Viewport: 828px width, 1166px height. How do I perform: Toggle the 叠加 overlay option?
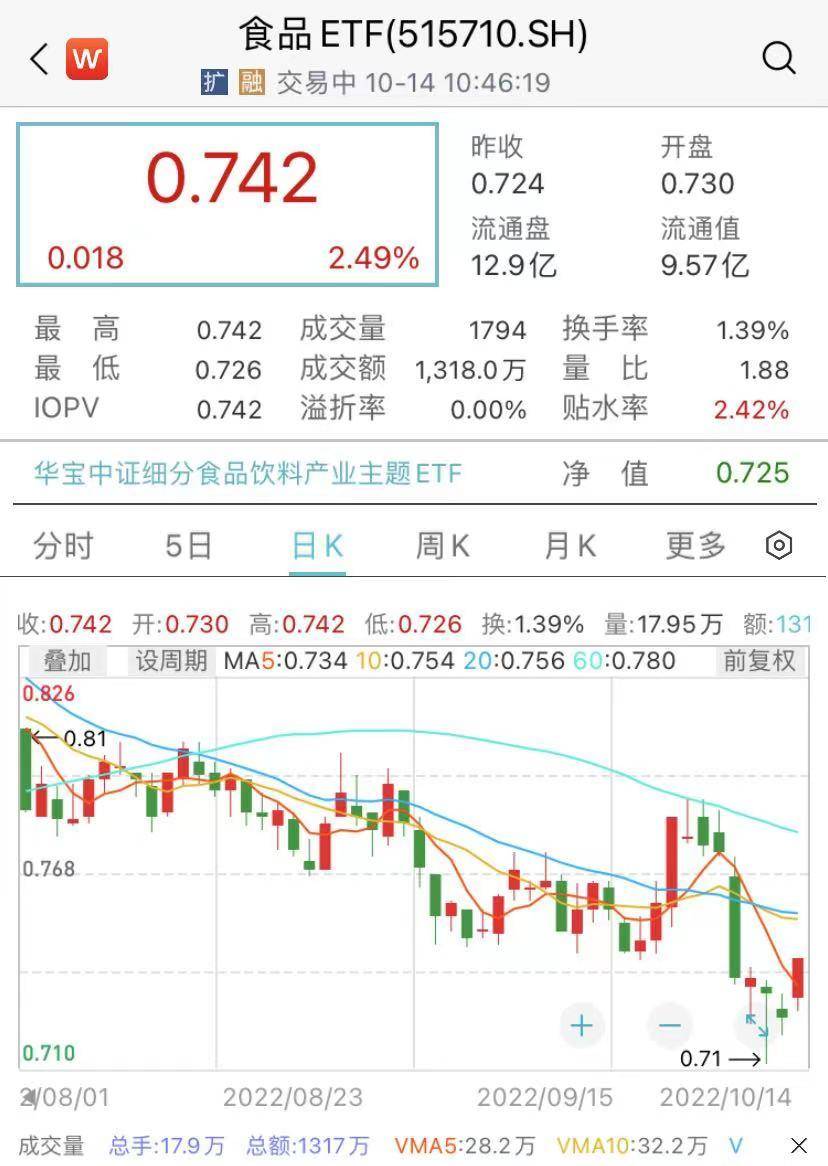point(64,661)
